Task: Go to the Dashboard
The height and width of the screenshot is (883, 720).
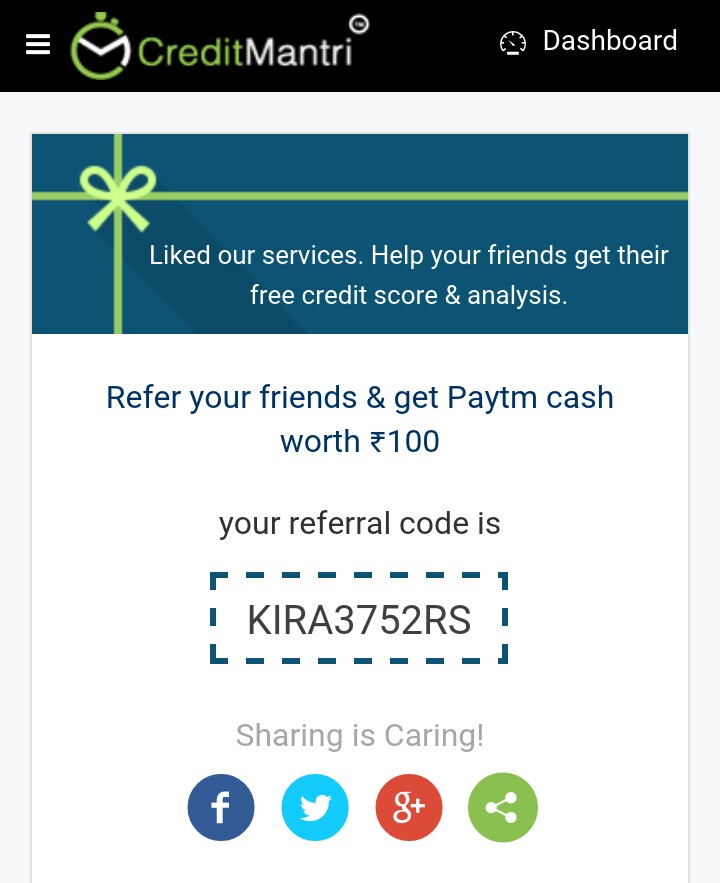Action: click(x=589, y=42)
